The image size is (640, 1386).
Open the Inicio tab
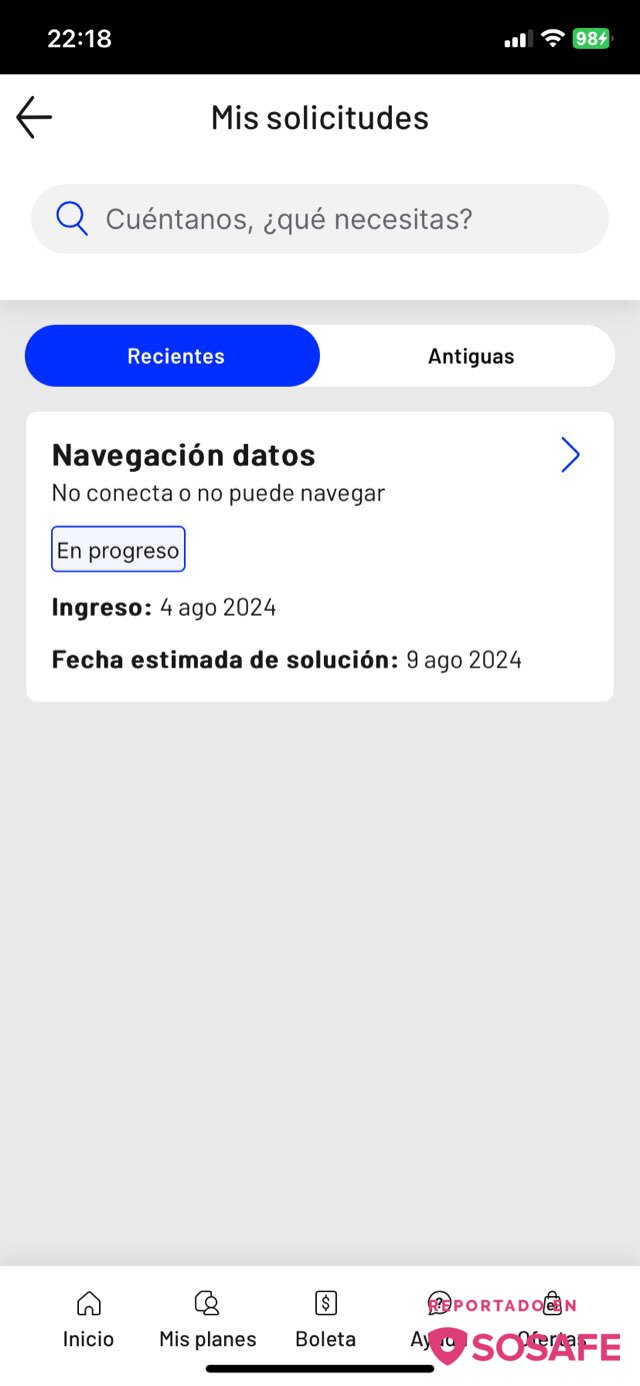[x=89, y=1320]
